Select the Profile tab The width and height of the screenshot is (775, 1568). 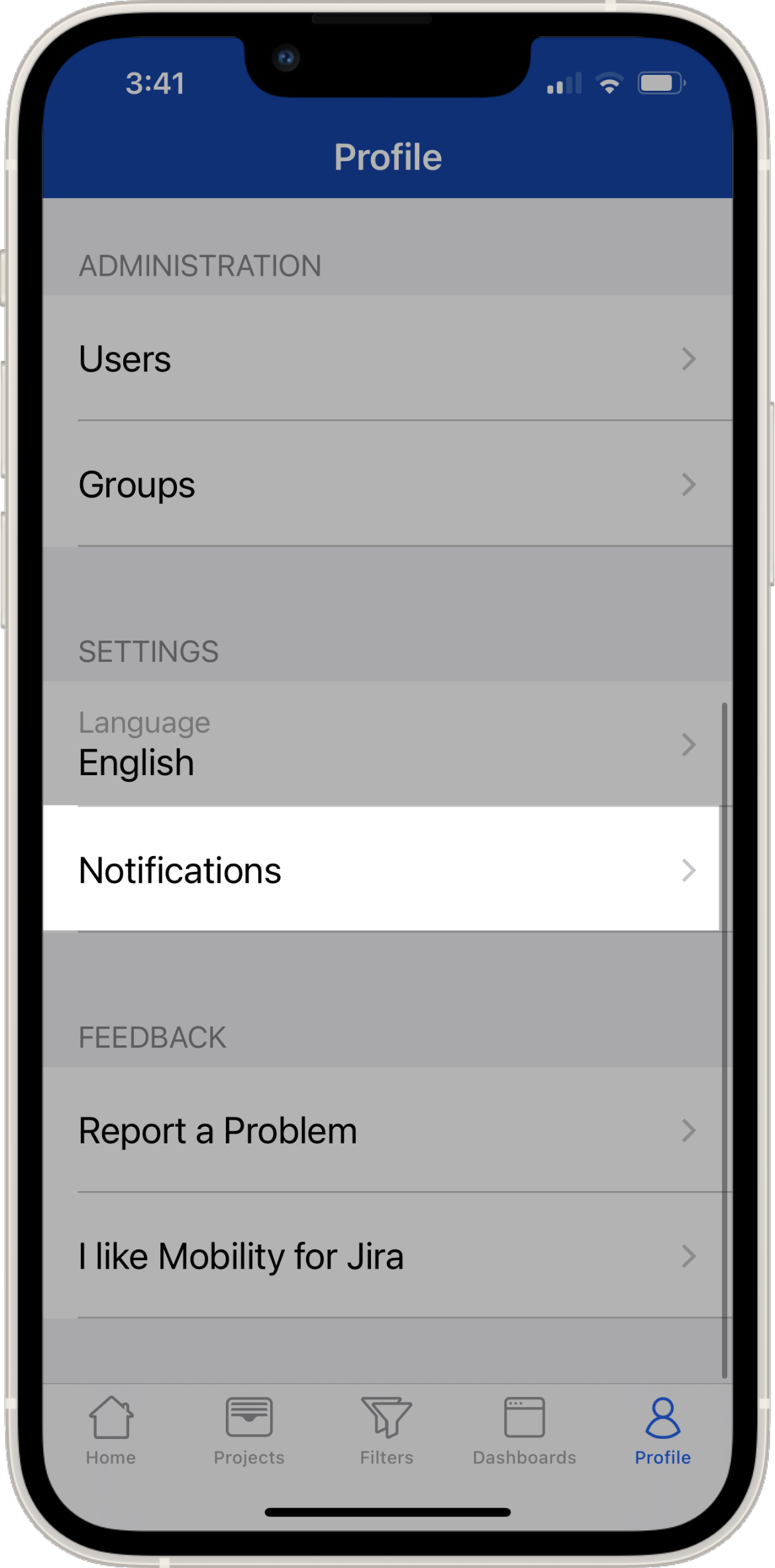click(x=662, y=1430)
